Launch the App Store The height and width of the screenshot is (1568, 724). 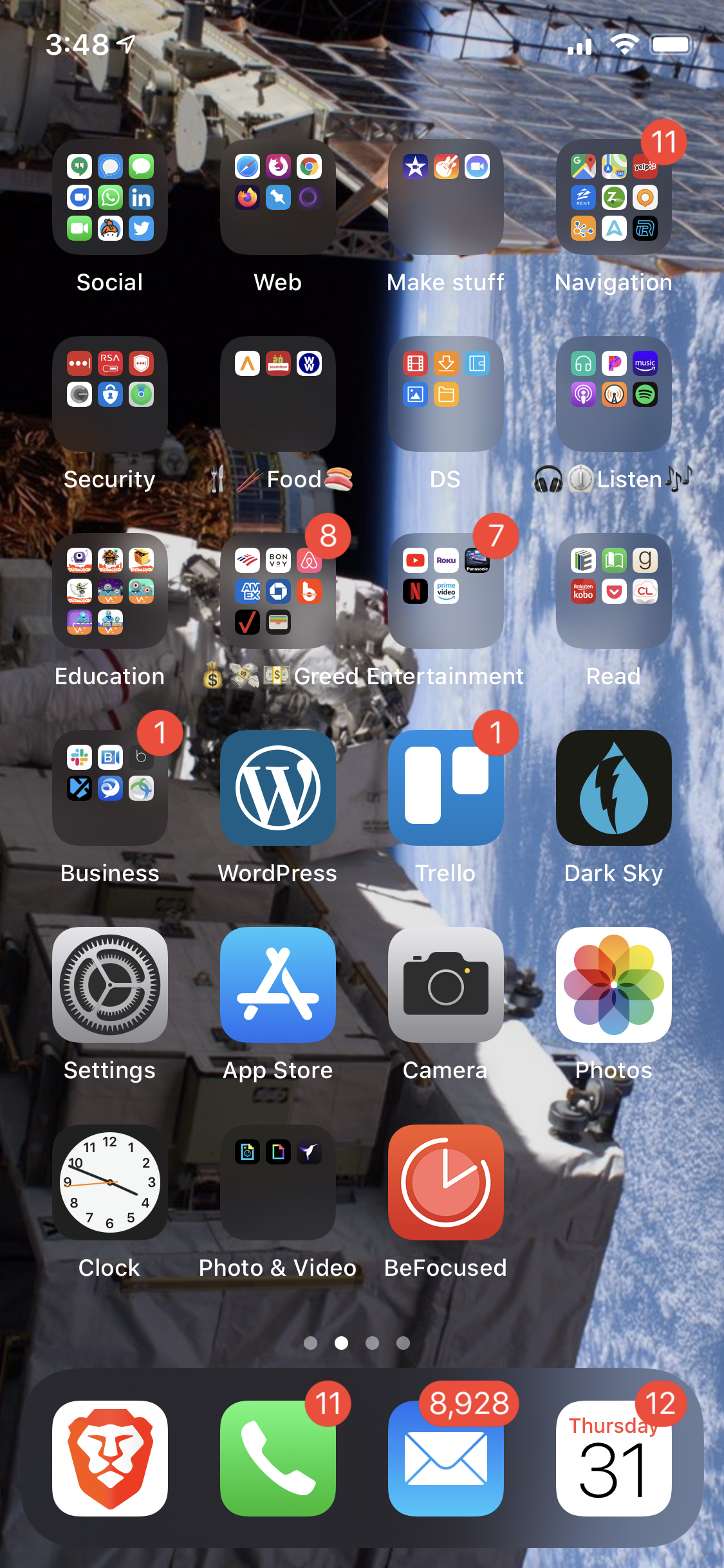coord(278,985)
